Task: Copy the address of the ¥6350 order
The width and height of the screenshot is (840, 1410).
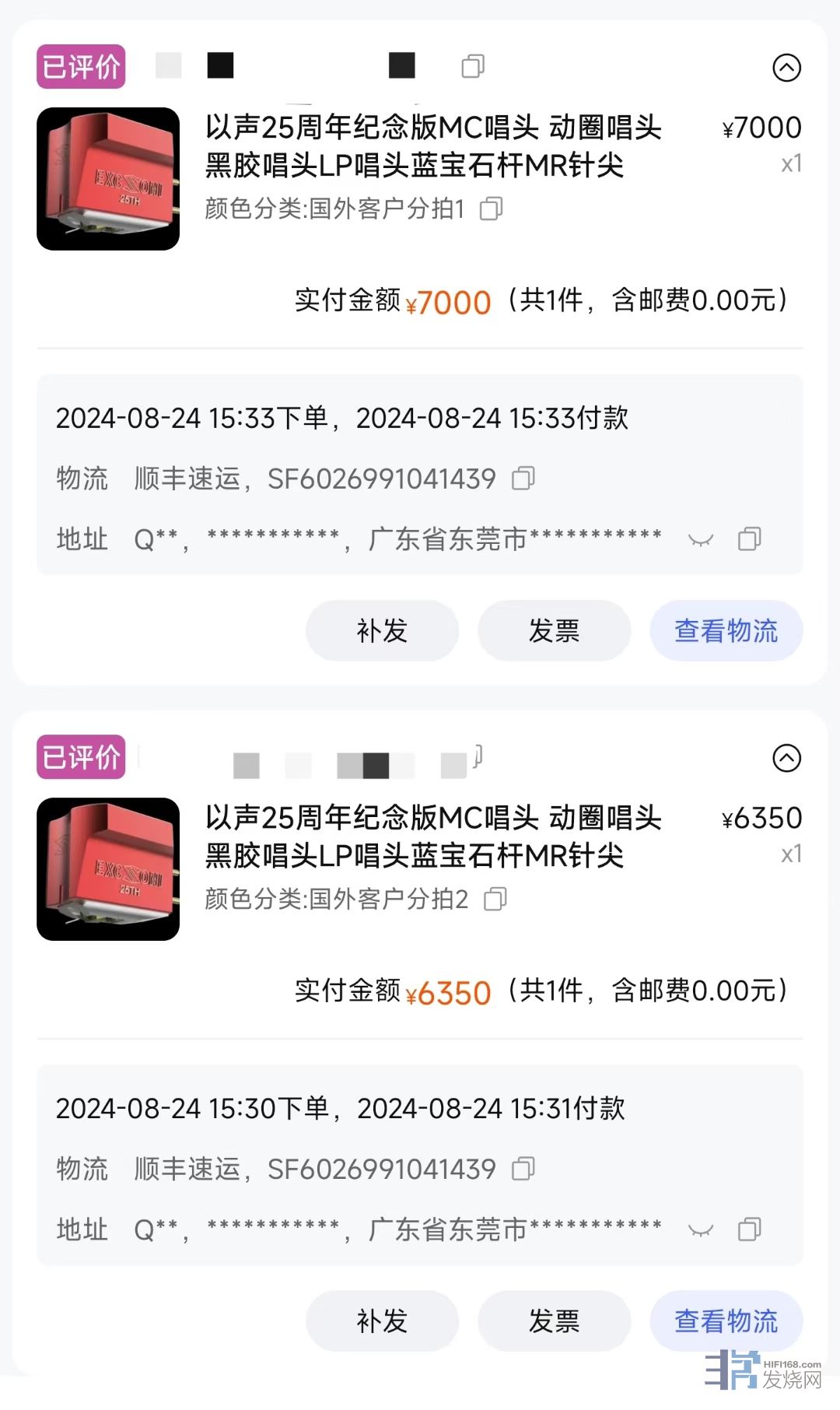Action: pos(749,1229)
